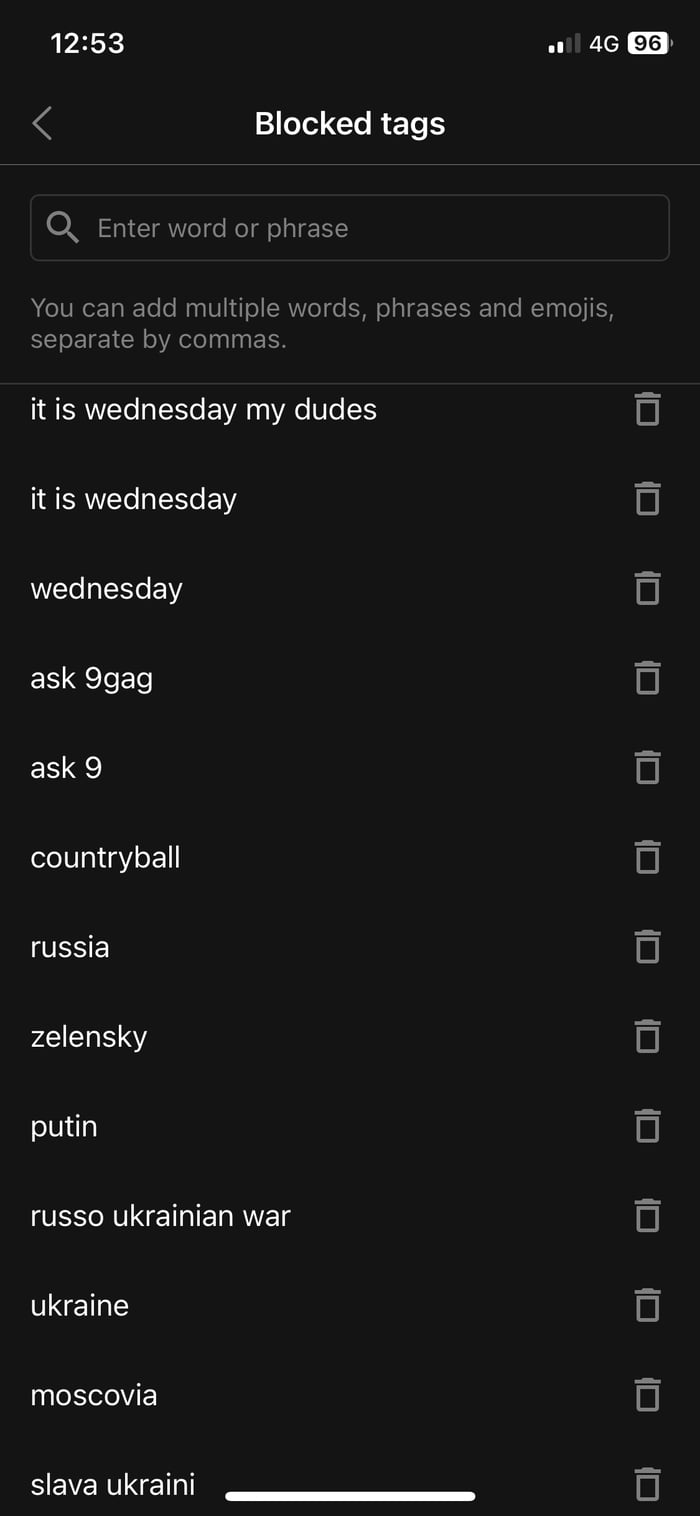Delete the 'ukraine' blocked tag

pyautogui.click(x=648, y=1305)
